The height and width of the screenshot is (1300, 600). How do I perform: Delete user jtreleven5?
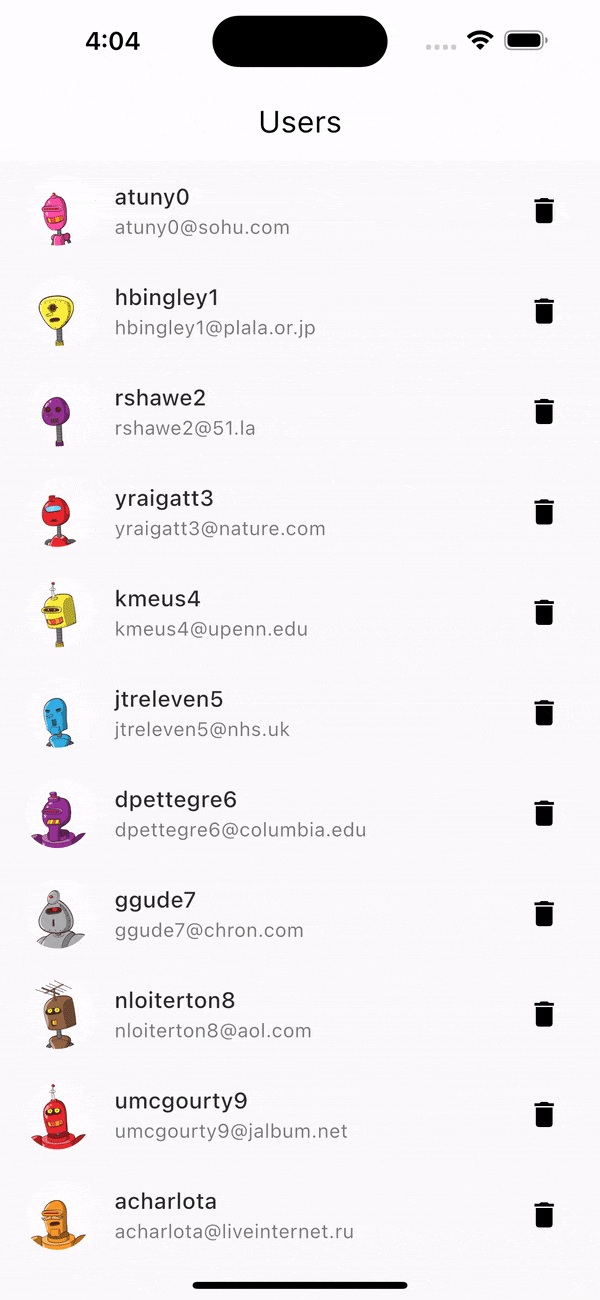544,713
